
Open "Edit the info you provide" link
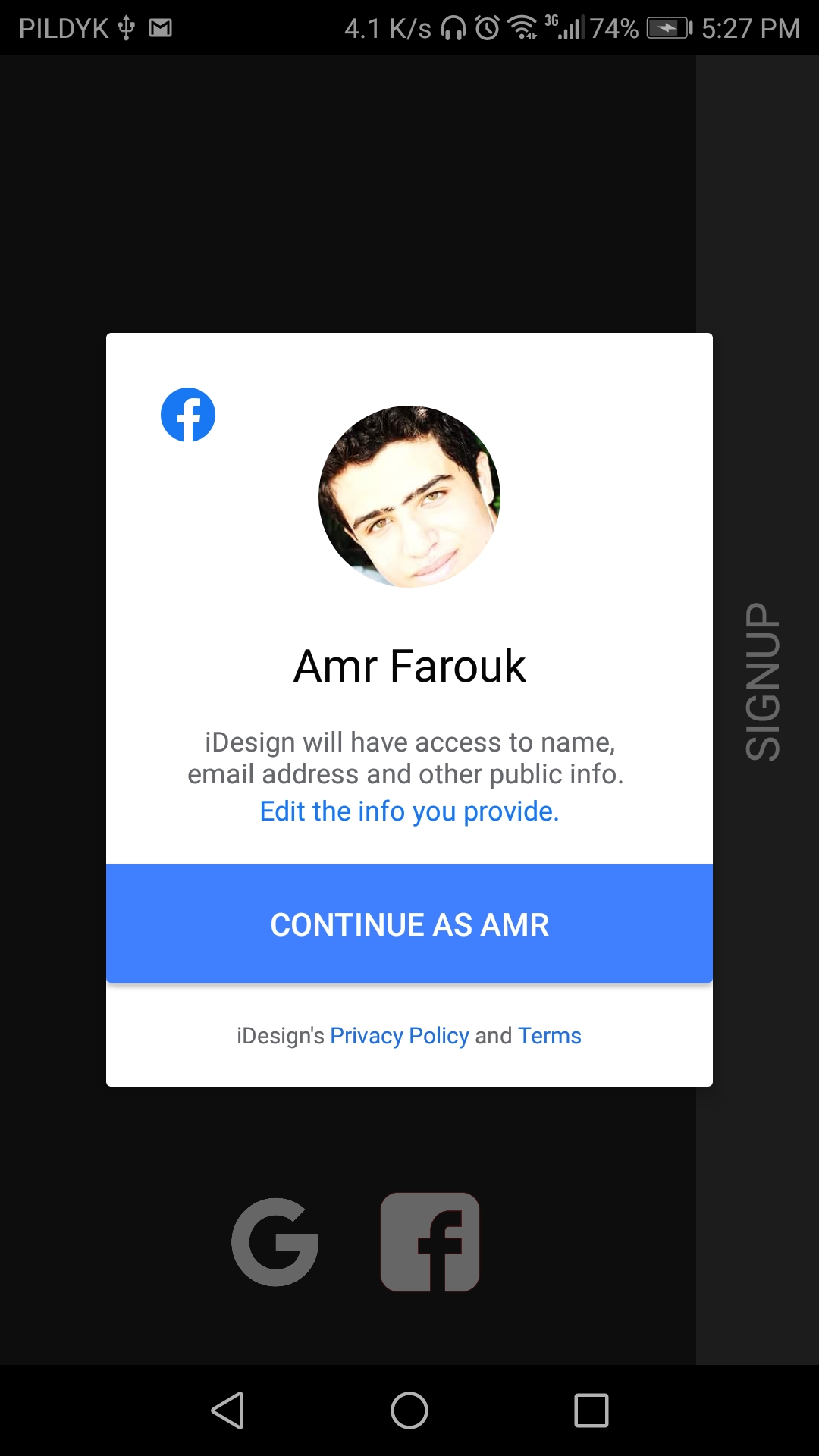pyautogui.click(x=409, y=811)
